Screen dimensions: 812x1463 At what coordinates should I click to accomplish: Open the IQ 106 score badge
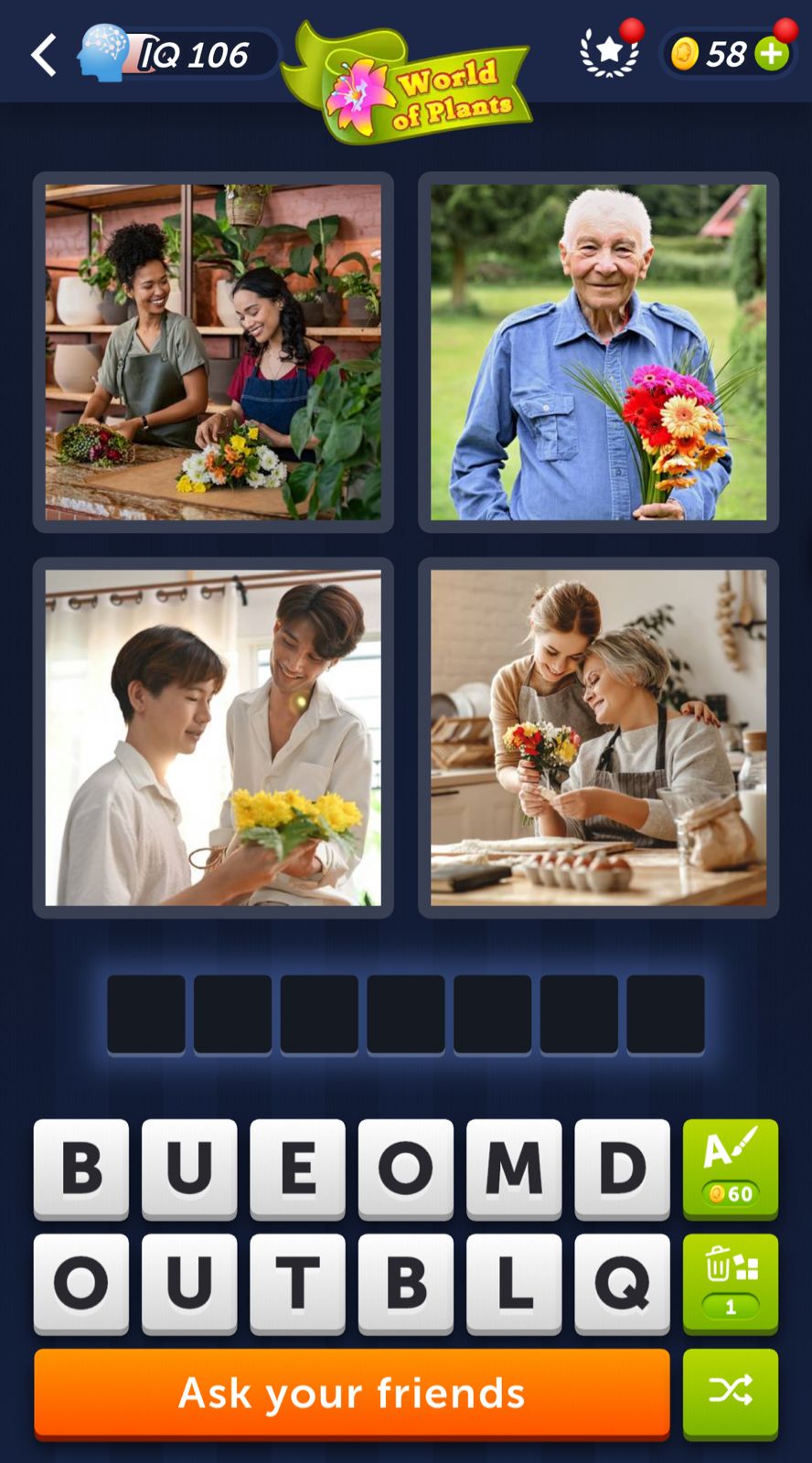click(178, 55)
